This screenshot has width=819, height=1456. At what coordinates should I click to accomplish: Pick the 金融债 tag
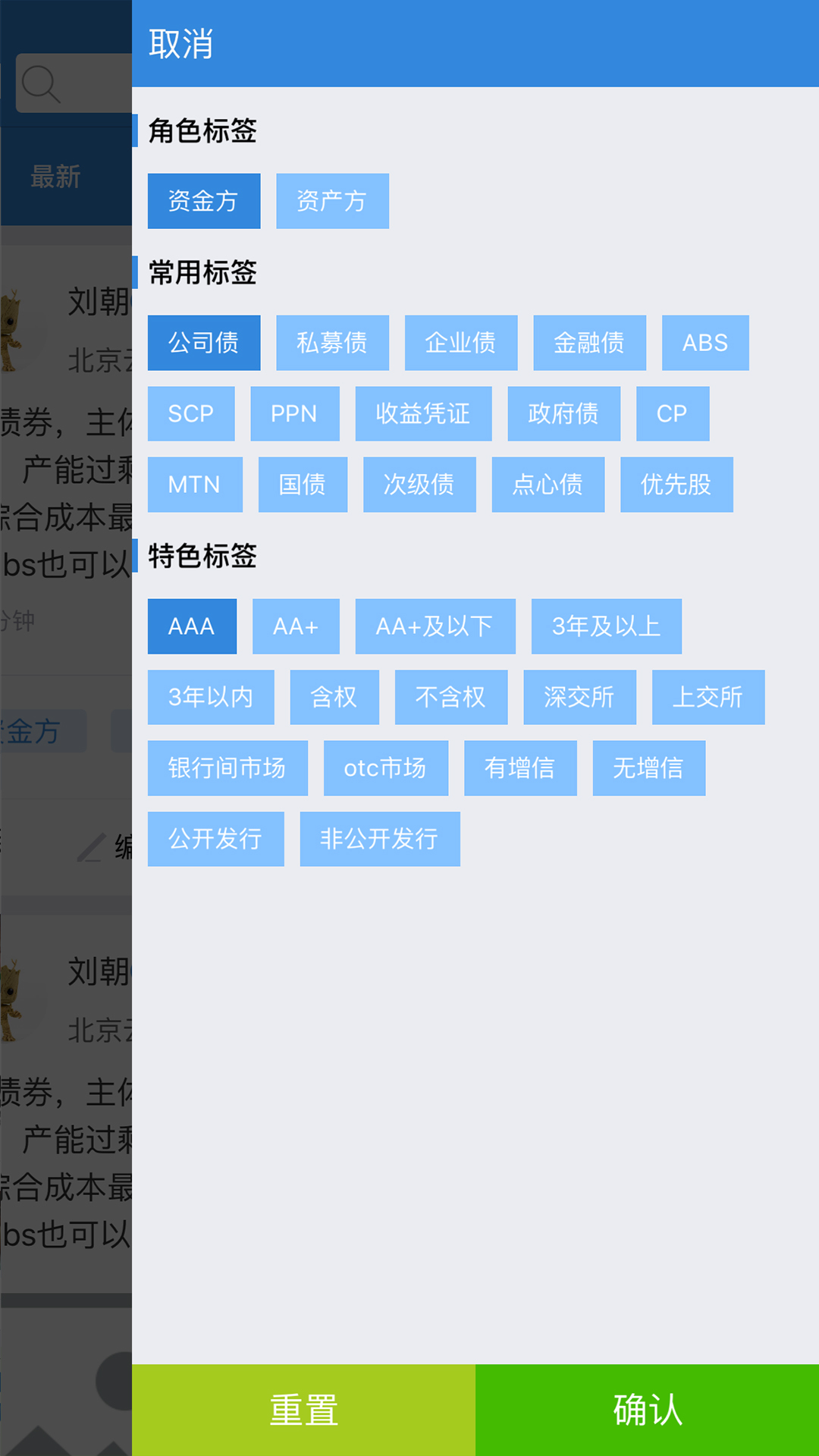[589, 343]
